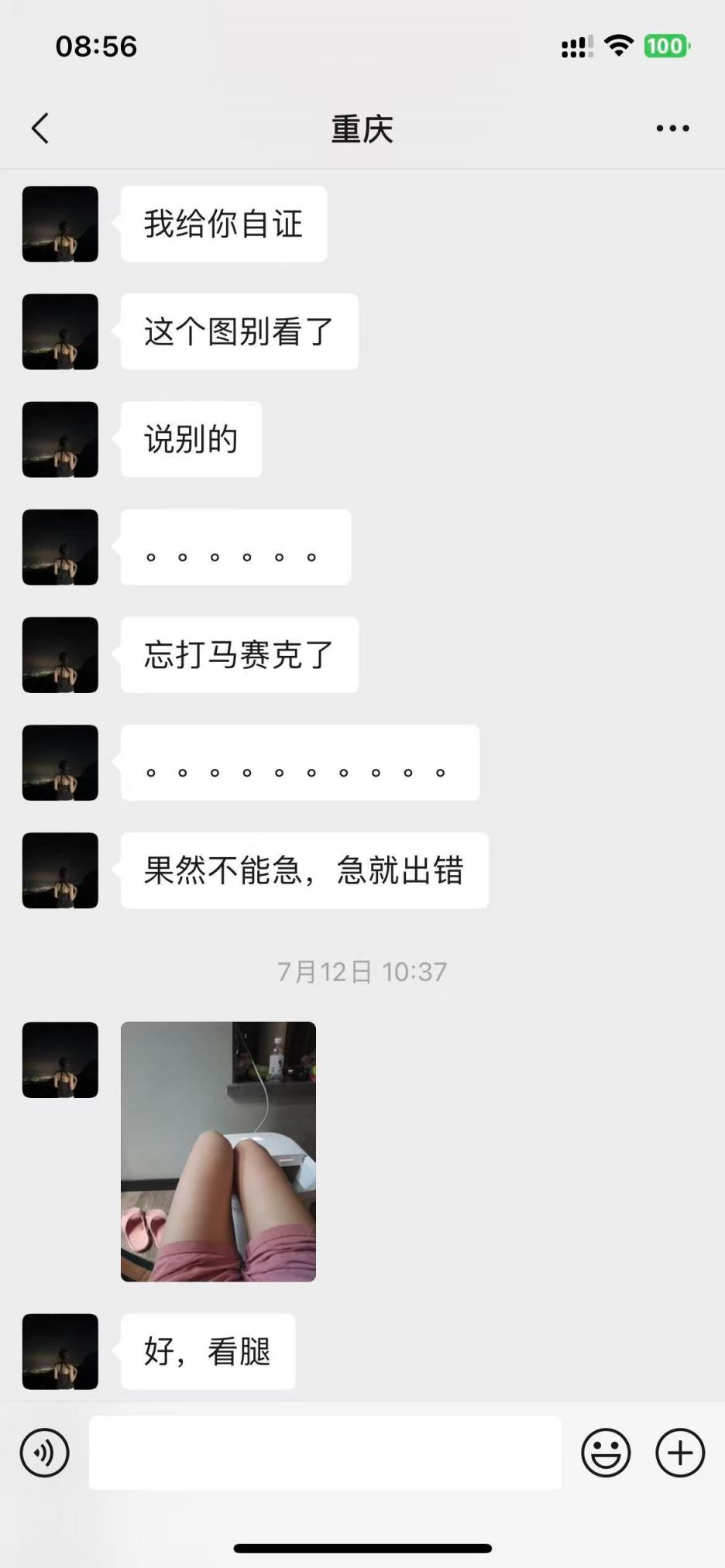
Task: Go back to the chat list
Action: 40,129
